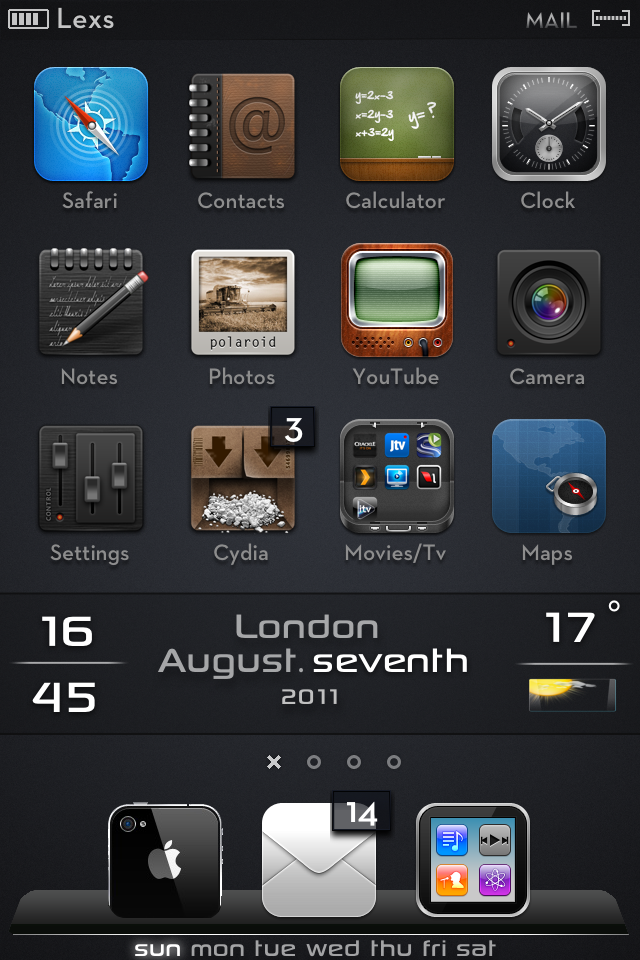Image resolution: width=640 pixels, height=960 pixels.
Task: Open the Safari browser app
Action: point(90,124)
